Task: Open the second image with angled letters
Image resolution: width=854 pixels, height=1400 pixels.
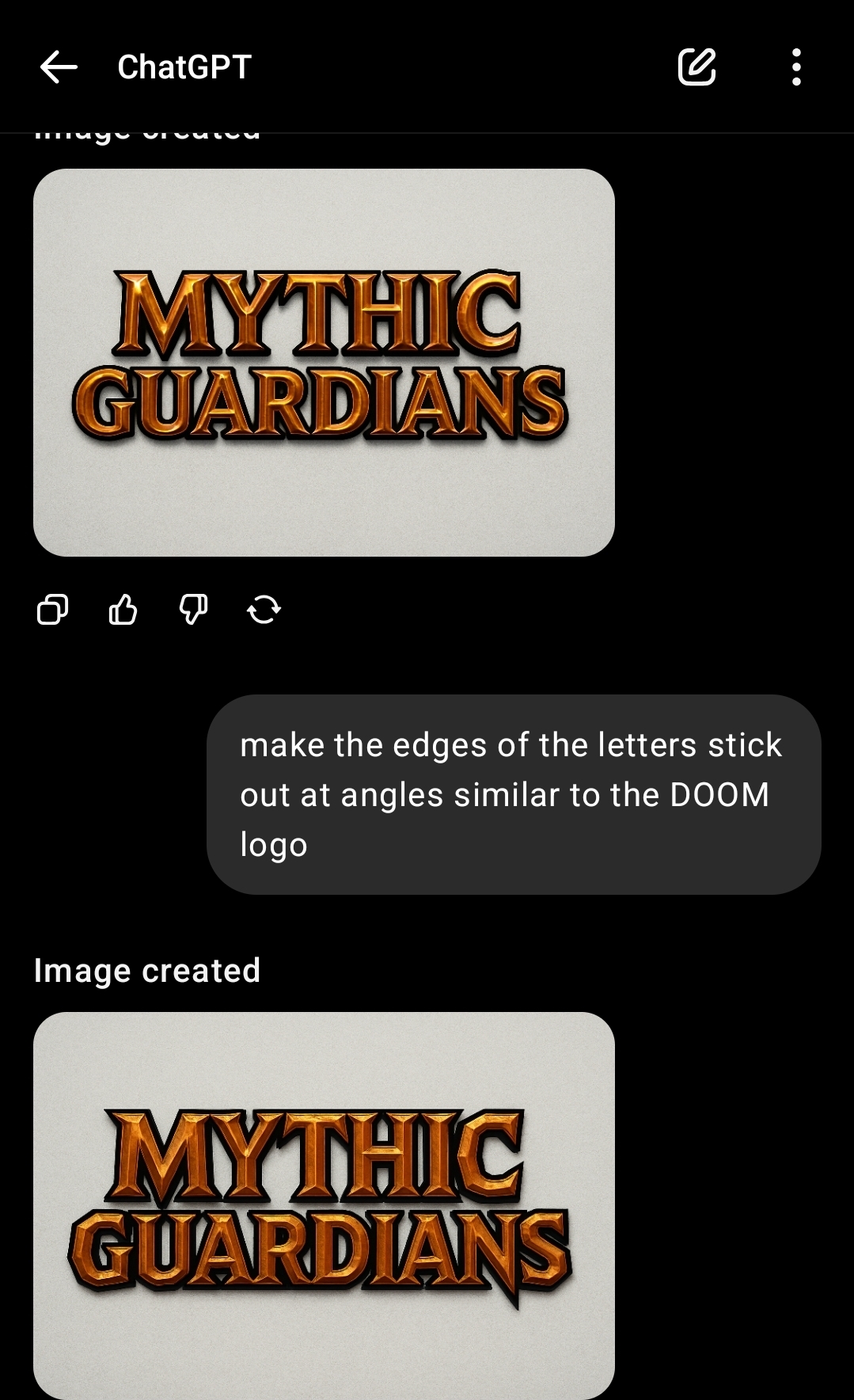Action: (324, 1205)
